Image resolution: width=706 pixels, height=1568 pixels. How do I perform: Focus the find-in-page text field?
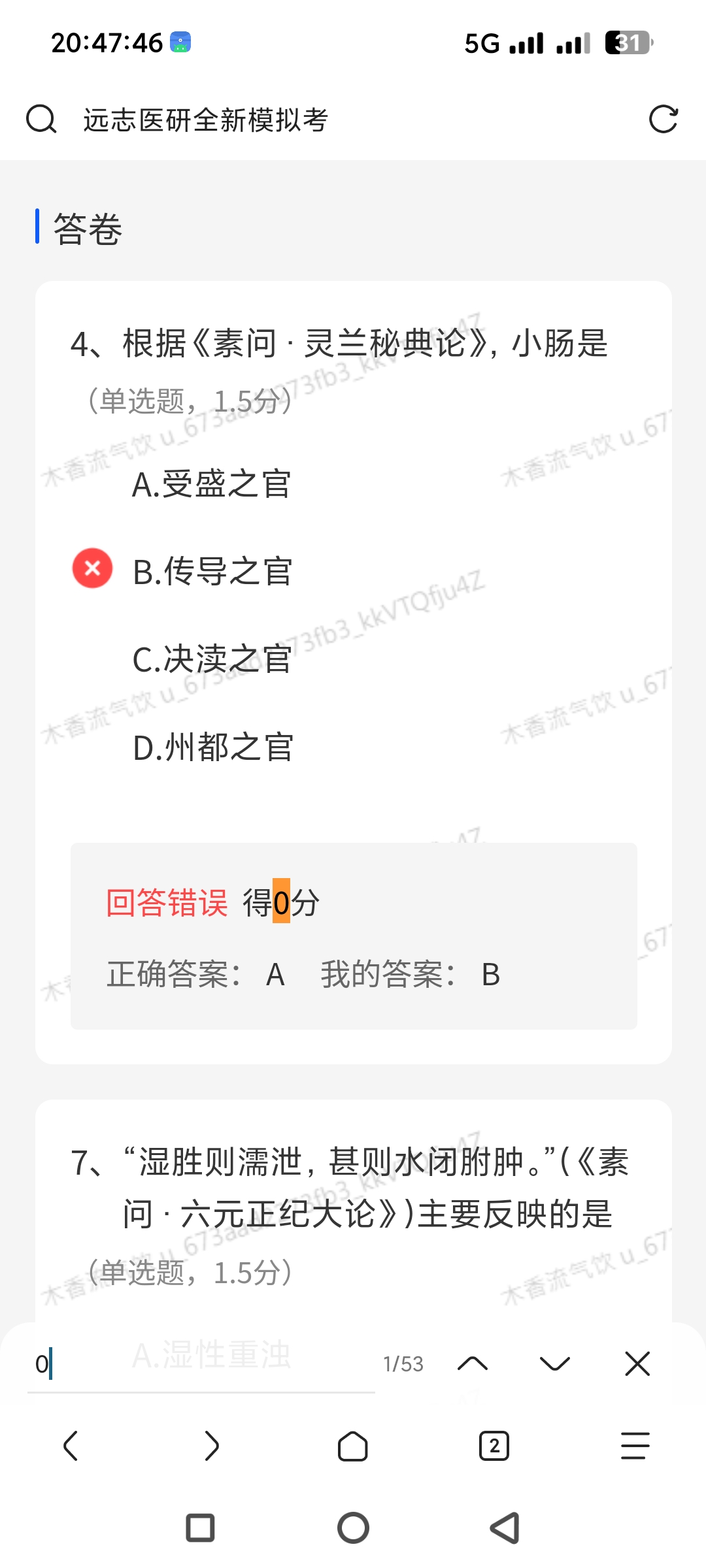tap(196, 1364)
